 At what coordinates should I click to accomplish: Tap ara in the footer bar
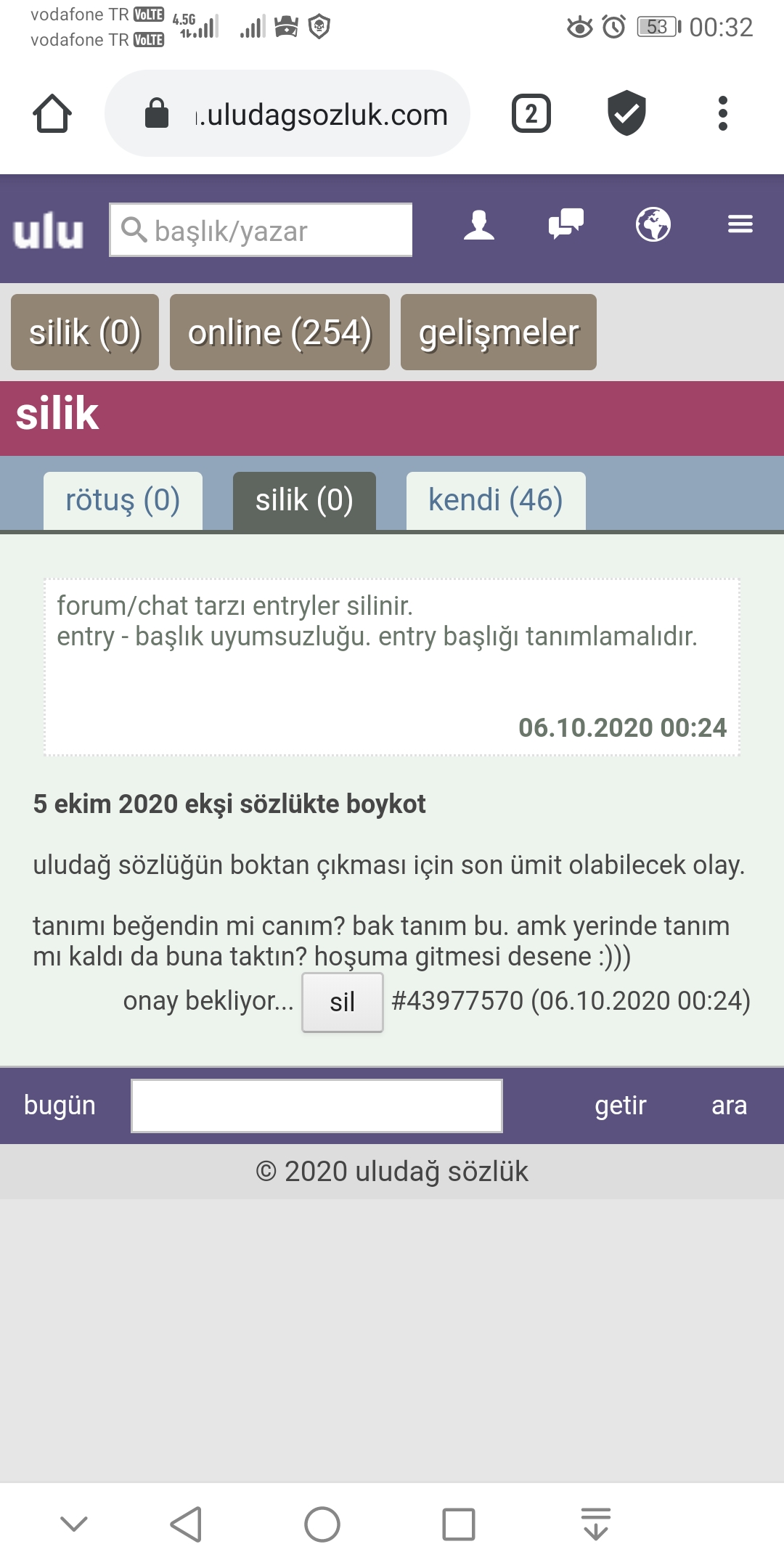pyautogui.click(x=729, y=1105)
